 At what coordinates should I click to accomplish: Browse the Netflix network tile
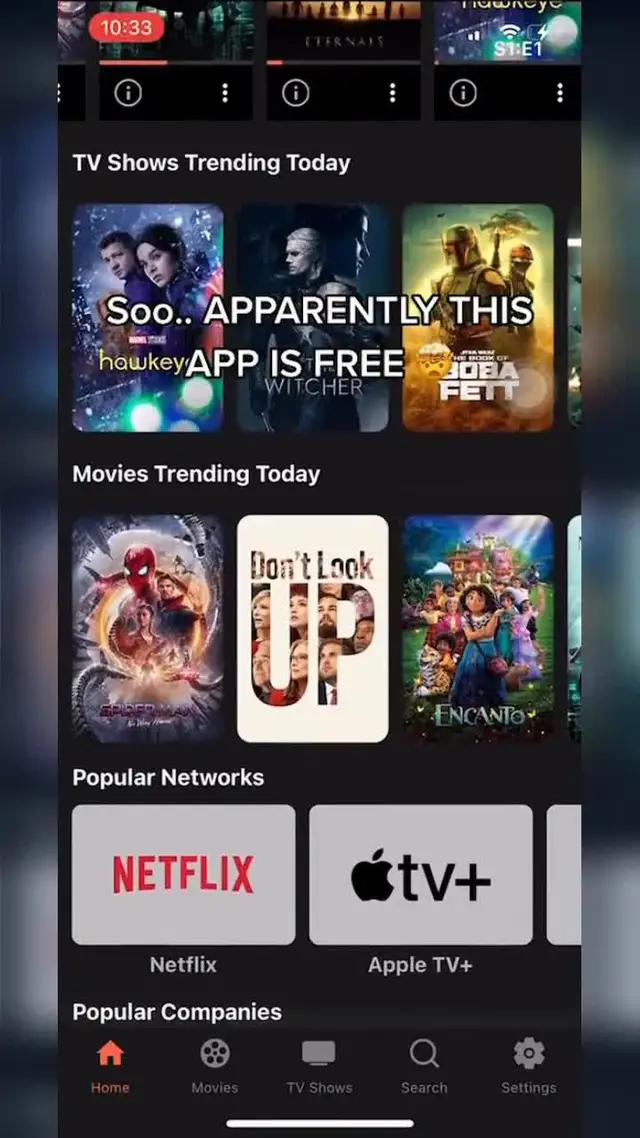click(183, 875)
